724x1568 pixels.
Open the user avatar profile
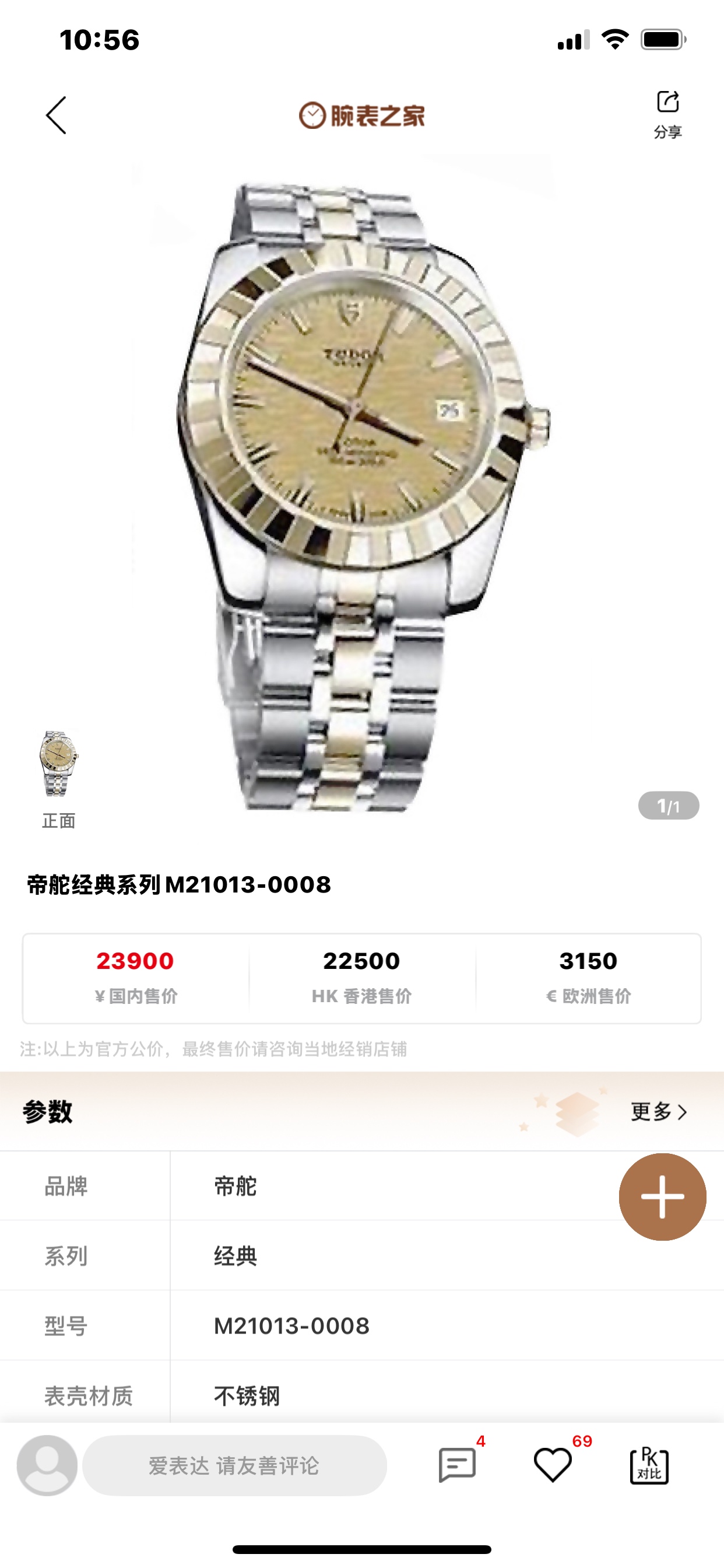pos(47,1465)
